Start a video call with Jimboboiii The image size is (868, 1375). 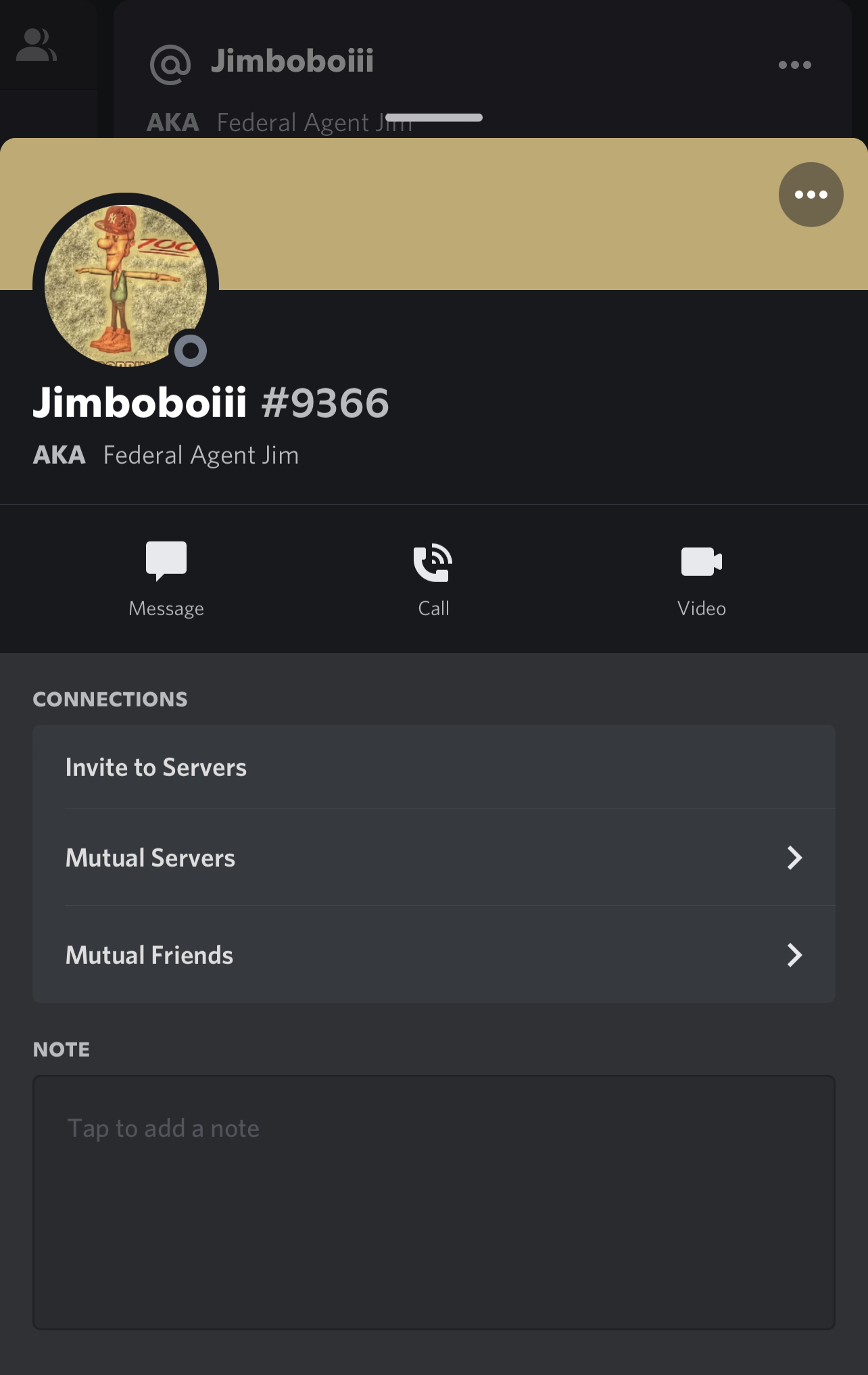[701, 578]
